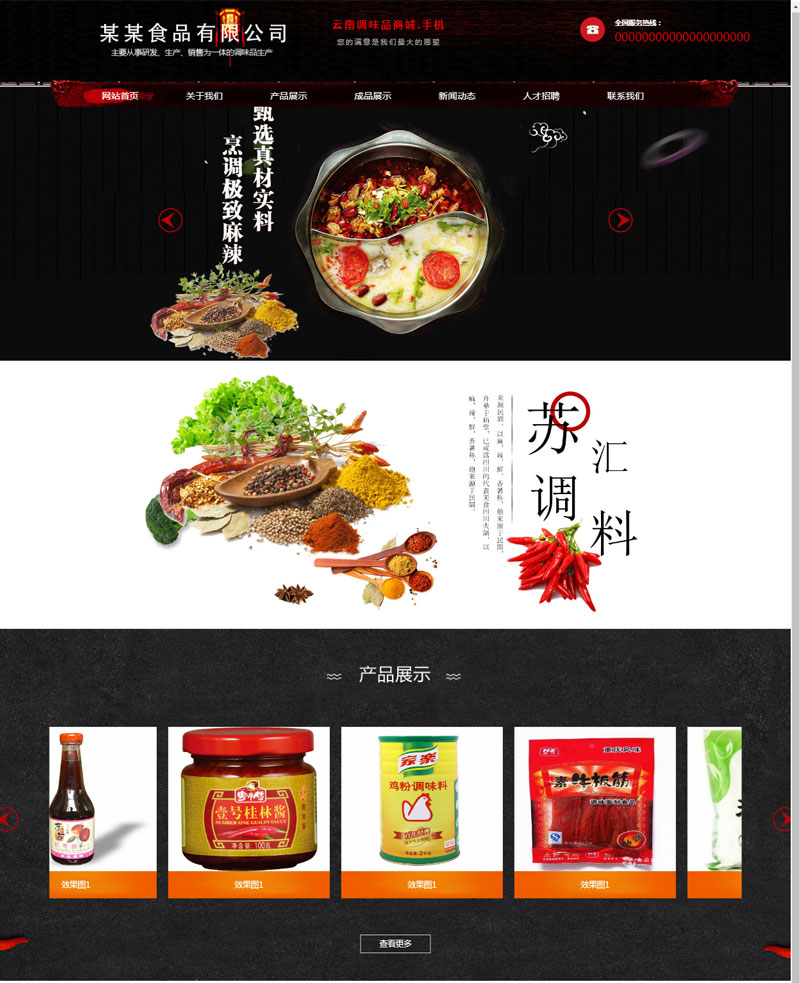Viewport: 800px width, 983px height.
Task: Open the 鸡粉调味料 can product card
Action: [x=421, y=810]
